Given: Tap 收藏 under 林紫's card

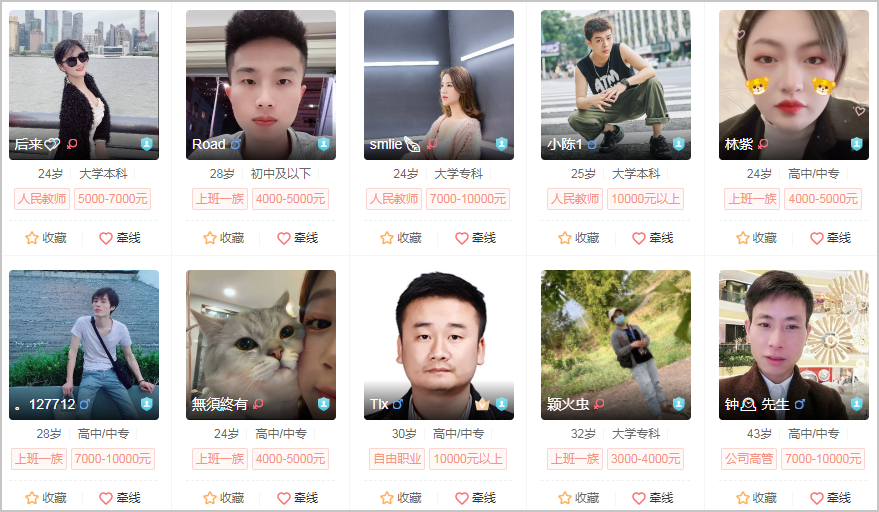Looking at the screenshot, I should (755, 238).
